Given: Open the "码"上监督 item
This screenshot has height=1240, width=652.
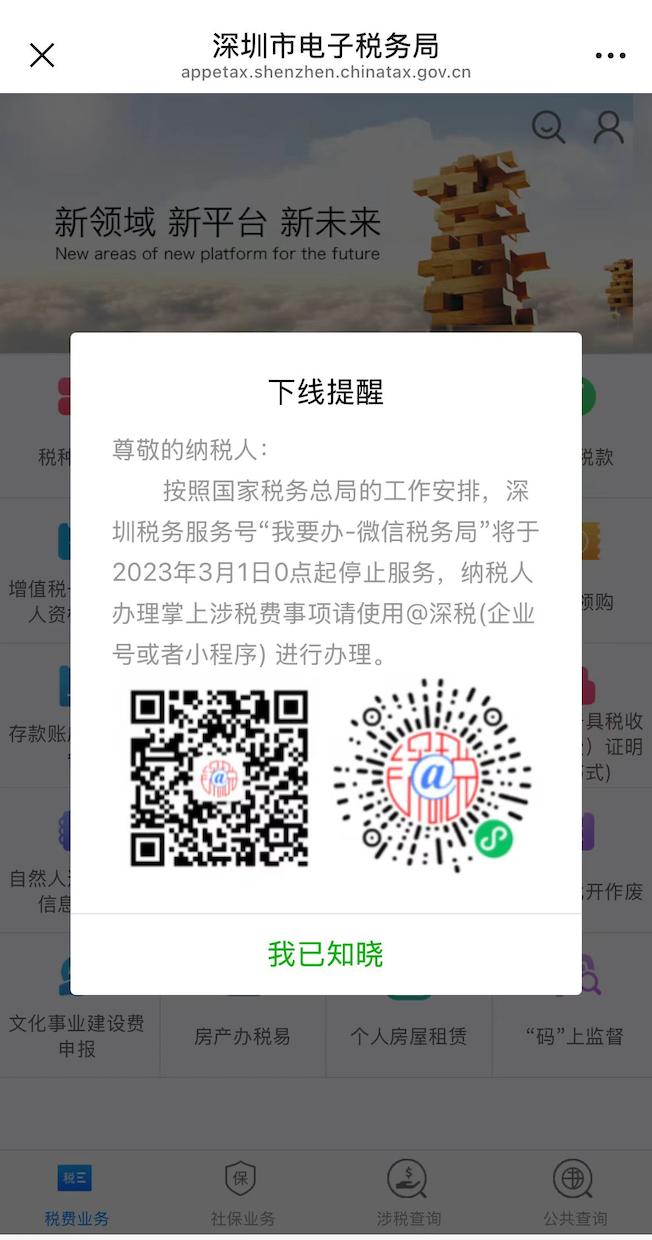Looking at the screenshot, I should [x=574, y=1036].
